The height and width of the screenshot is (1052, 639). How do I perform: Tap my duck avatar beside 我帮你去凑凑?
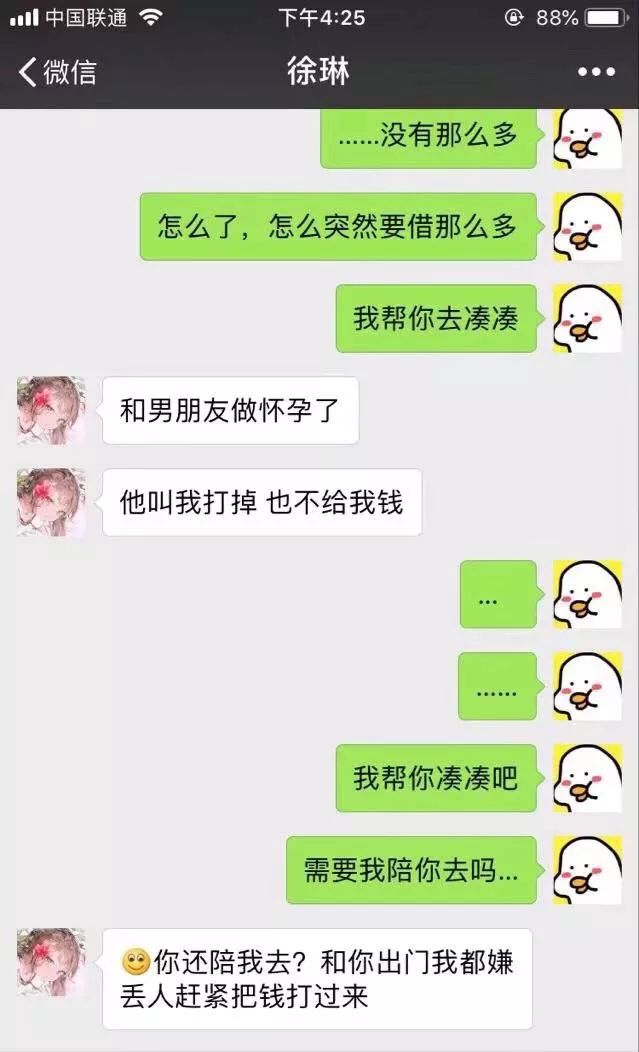588,318
